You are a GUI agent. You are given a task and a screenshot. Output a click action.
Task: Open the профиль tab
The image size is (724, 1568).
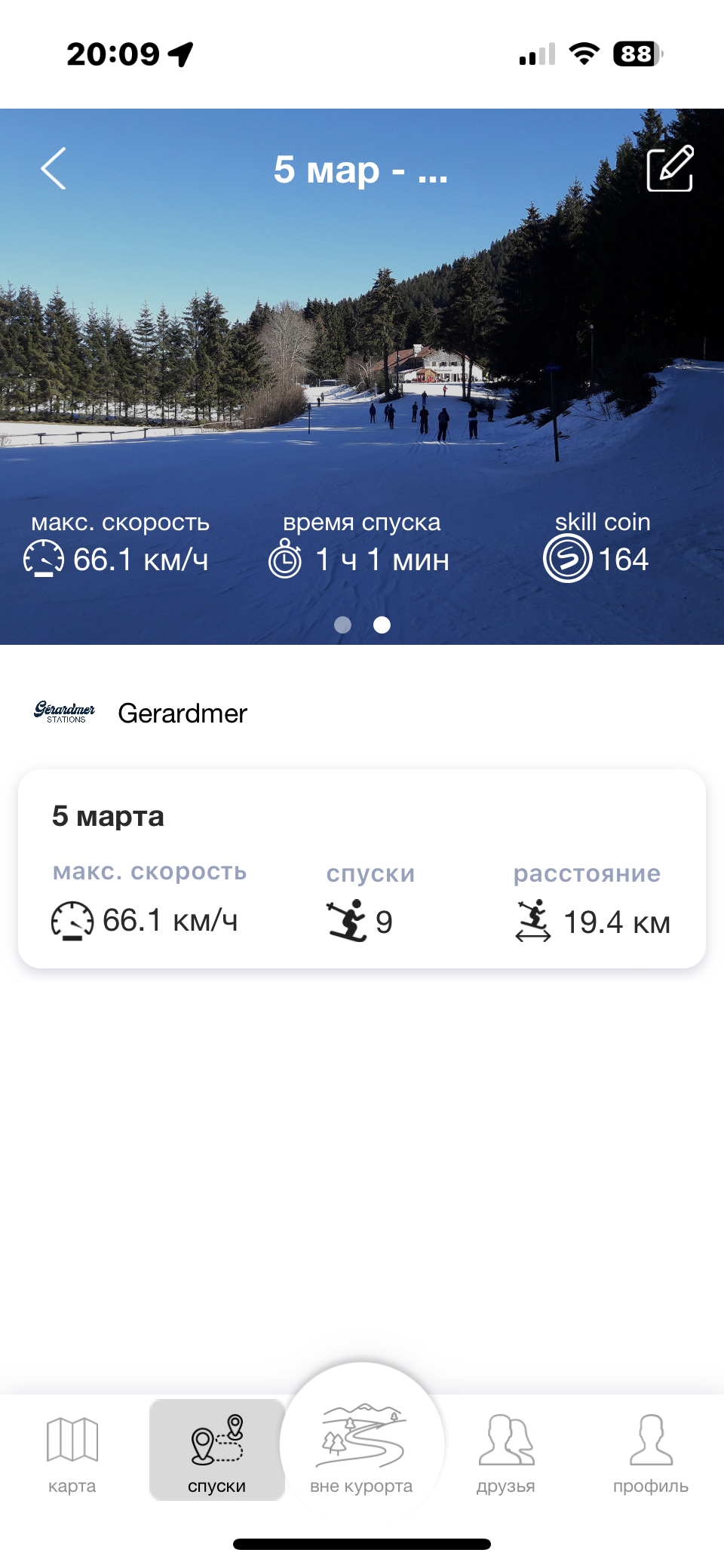650,1452
